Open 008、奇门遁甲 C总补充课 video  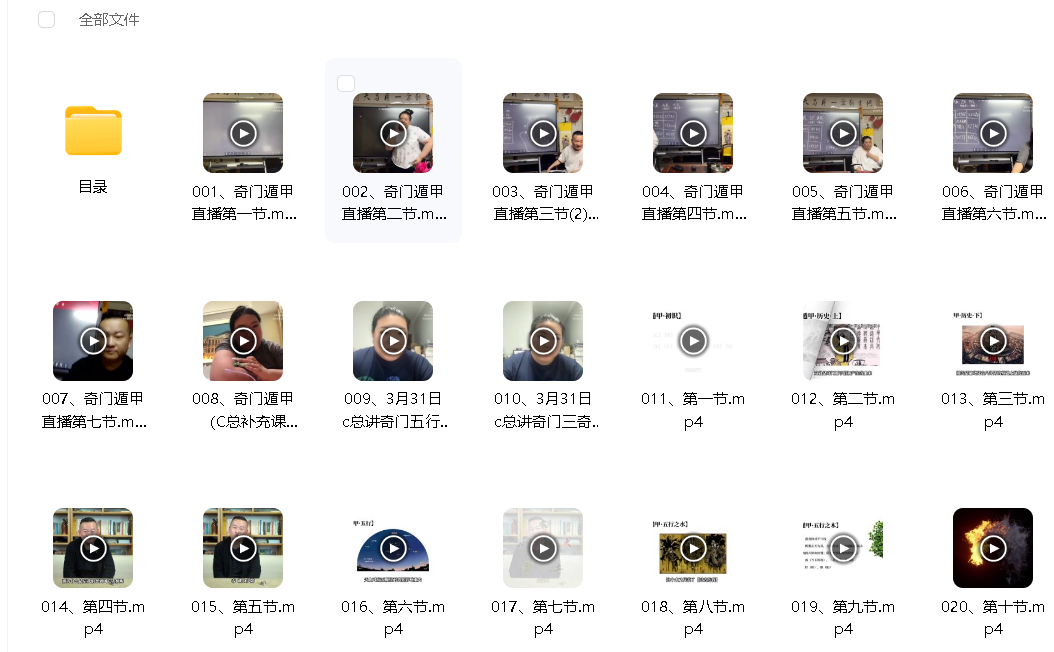point(243,341)
